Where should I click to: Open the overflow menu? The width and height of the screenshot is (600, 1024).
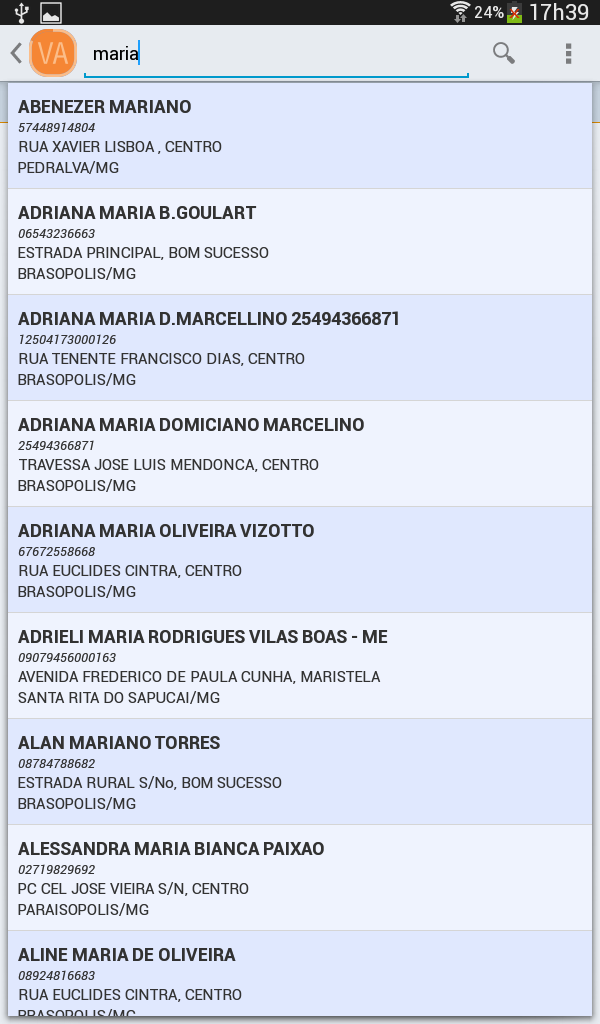568,53
